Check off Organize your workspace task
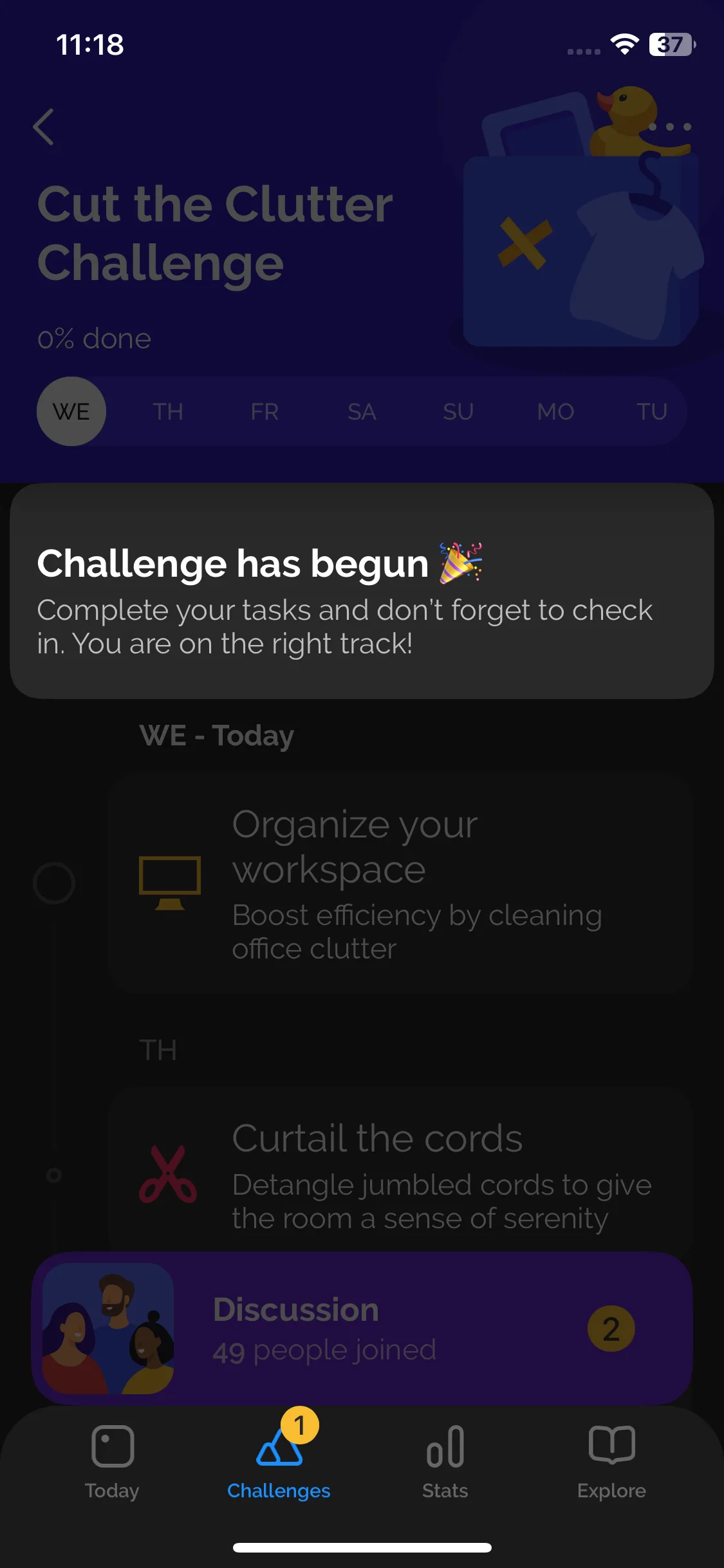 54,883
